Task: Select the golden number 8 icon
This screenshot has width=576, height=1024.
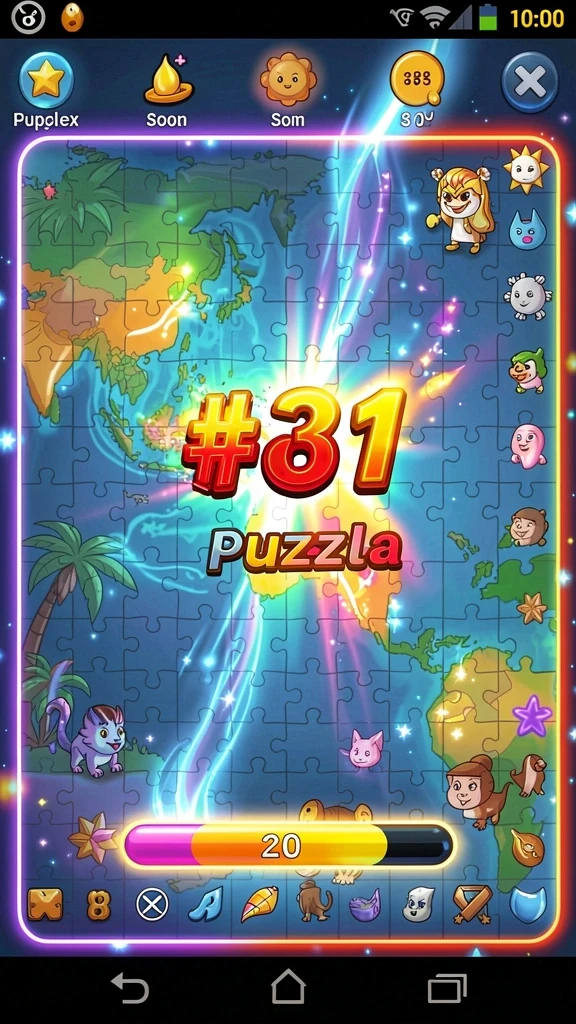Action: click(99, 906)
